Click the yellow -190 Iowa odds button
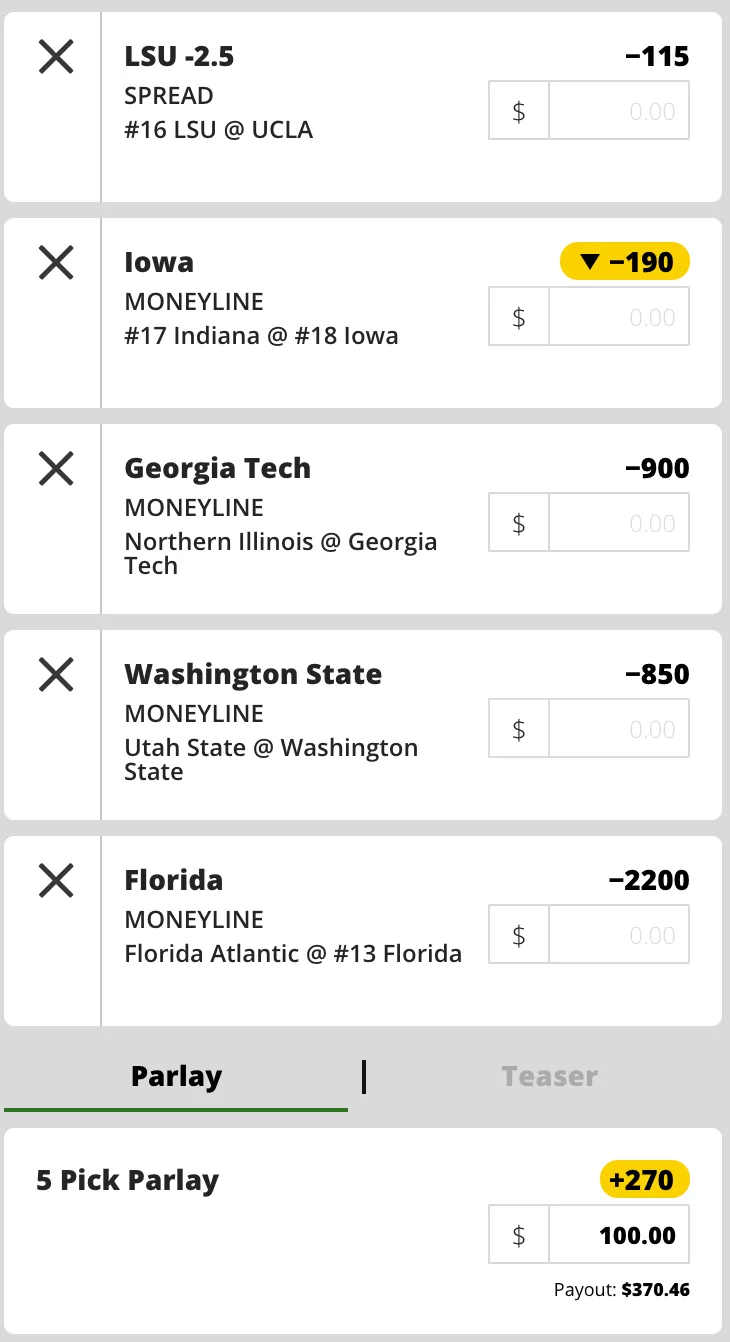730x1342 pixels. click(x=624, y=261)
